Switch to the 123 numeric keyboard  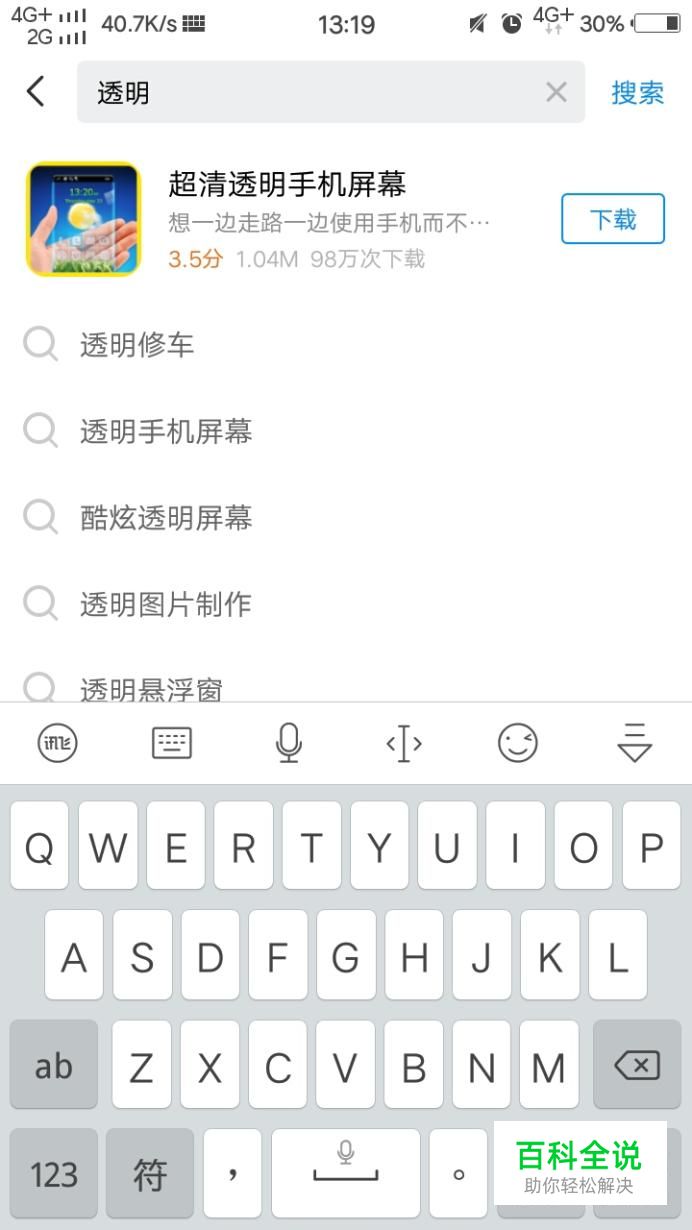(x=54, y=1174)
